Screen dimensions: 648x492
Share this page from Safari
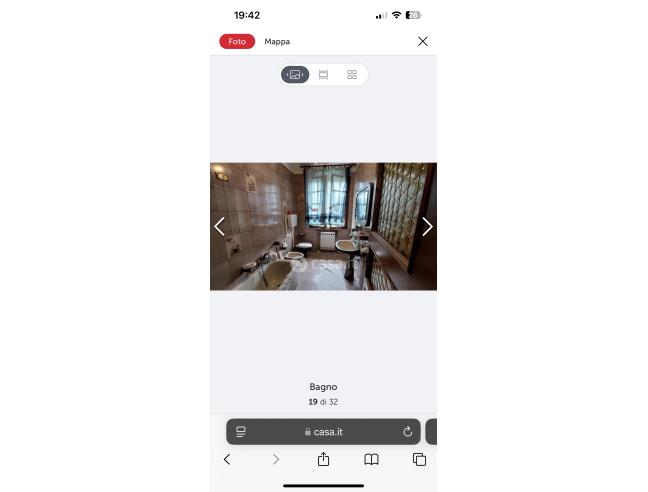pos(323,459)
